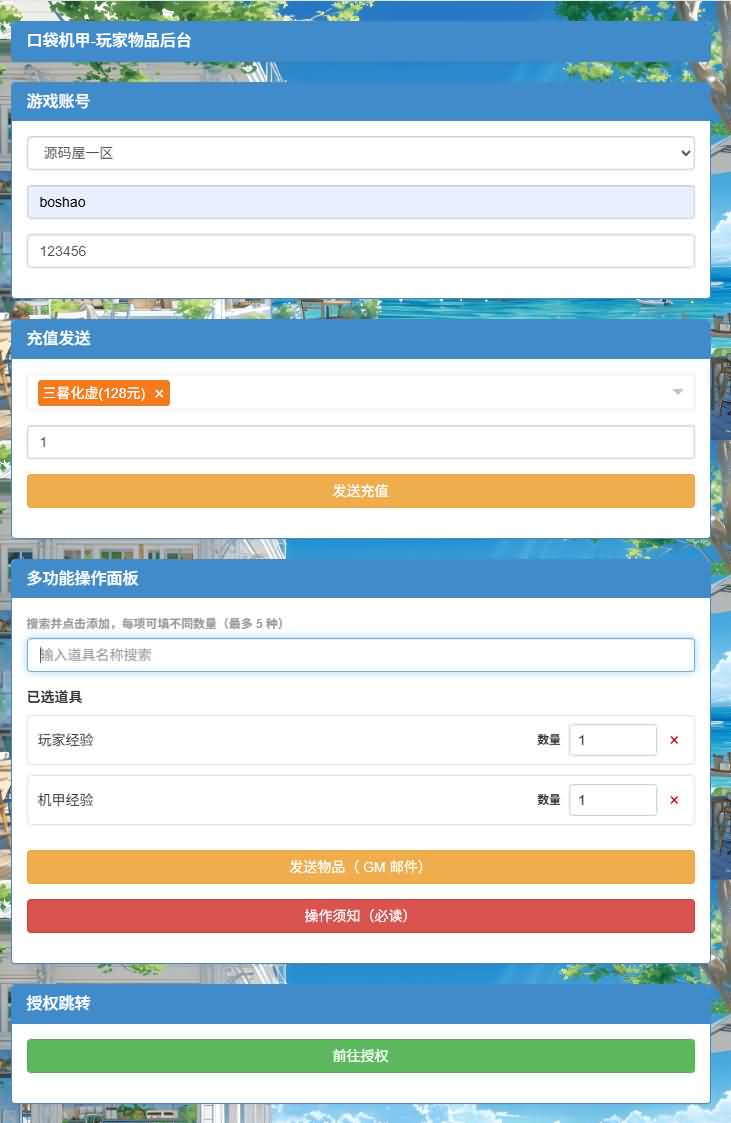The height and width of the screenshot is (1123, 731).
Task: Focus the password field showing 123456
Action: (360, 251)
